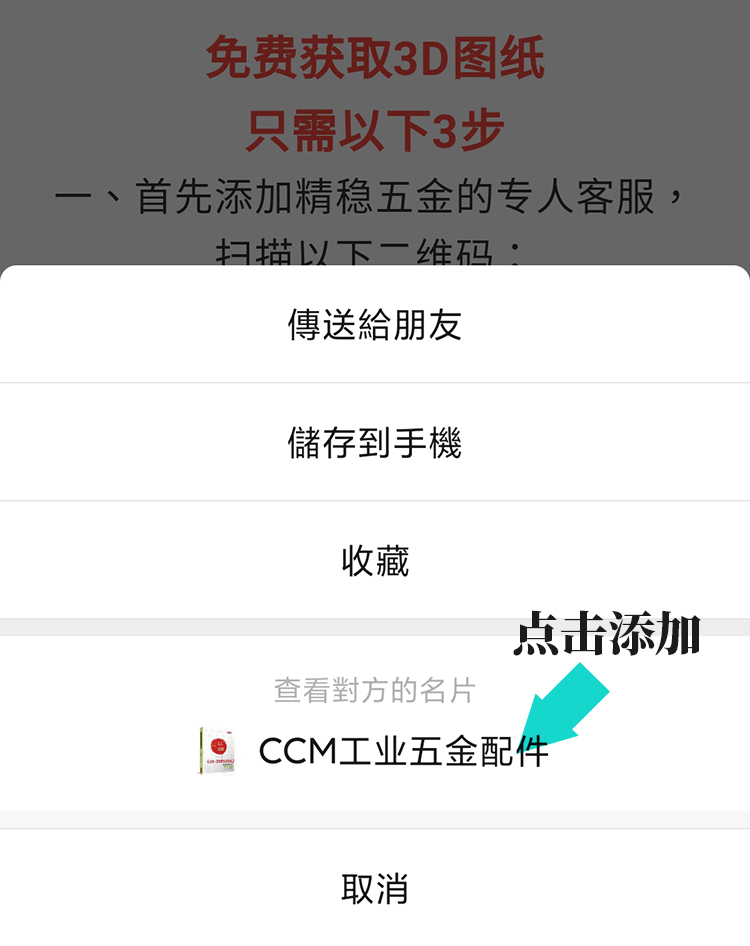
Task: Choose 儲存到手機 to save the image
Action: click(x=375, y=443)
